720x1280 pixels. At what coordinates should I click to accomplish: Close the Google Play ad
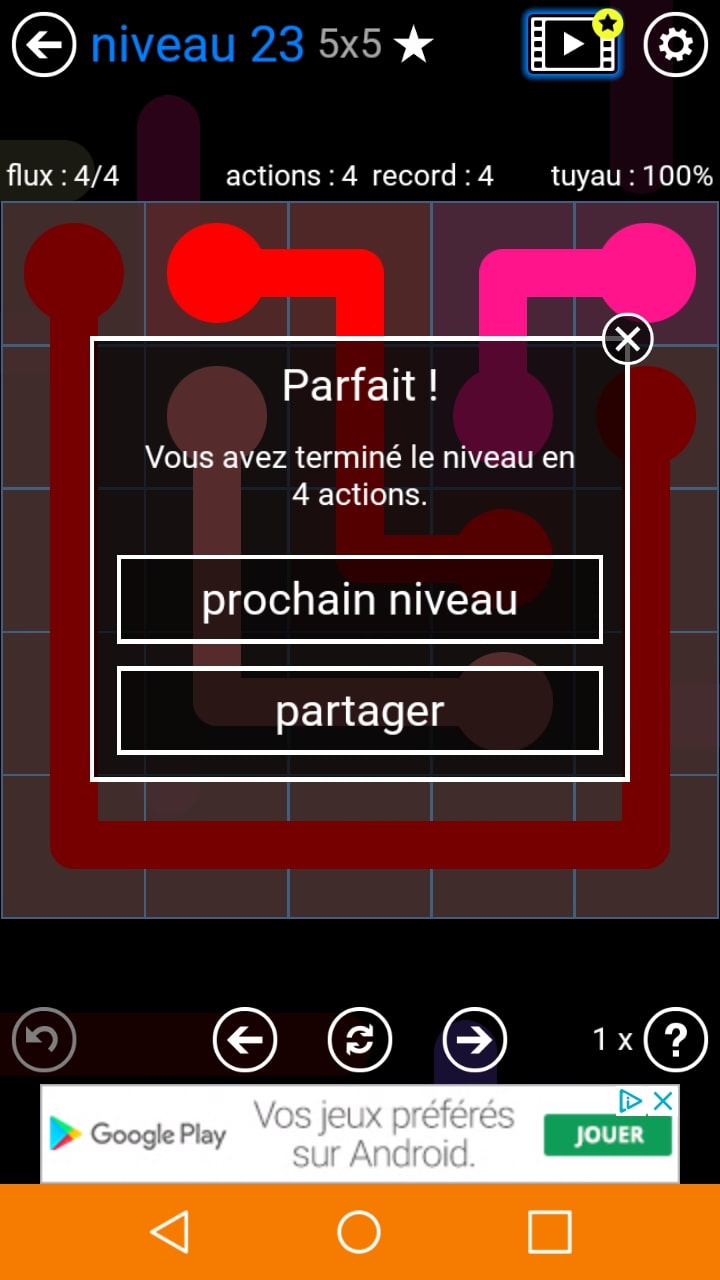[x=662, y=1101]
